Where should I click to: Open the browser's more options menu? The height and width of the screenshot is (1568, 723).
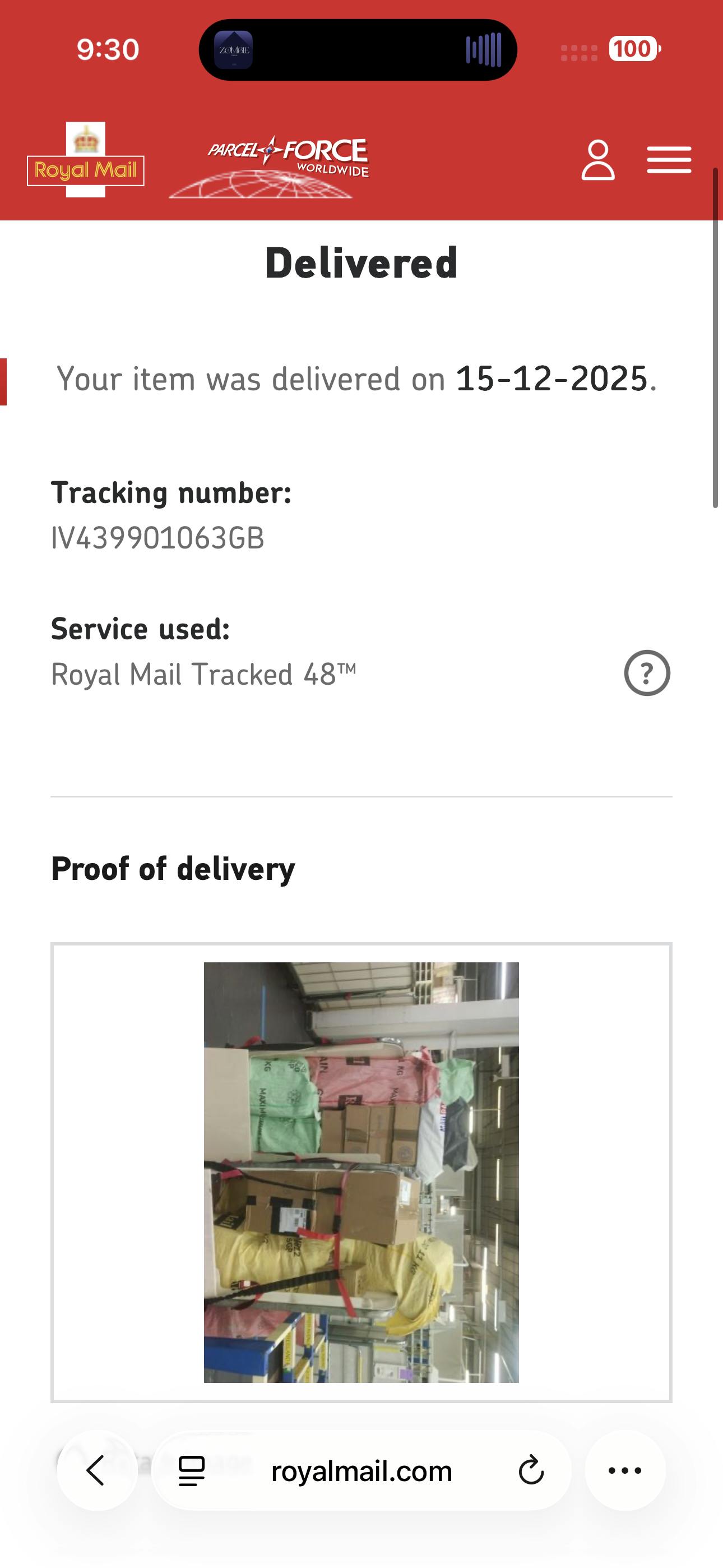click(625, 1470)
